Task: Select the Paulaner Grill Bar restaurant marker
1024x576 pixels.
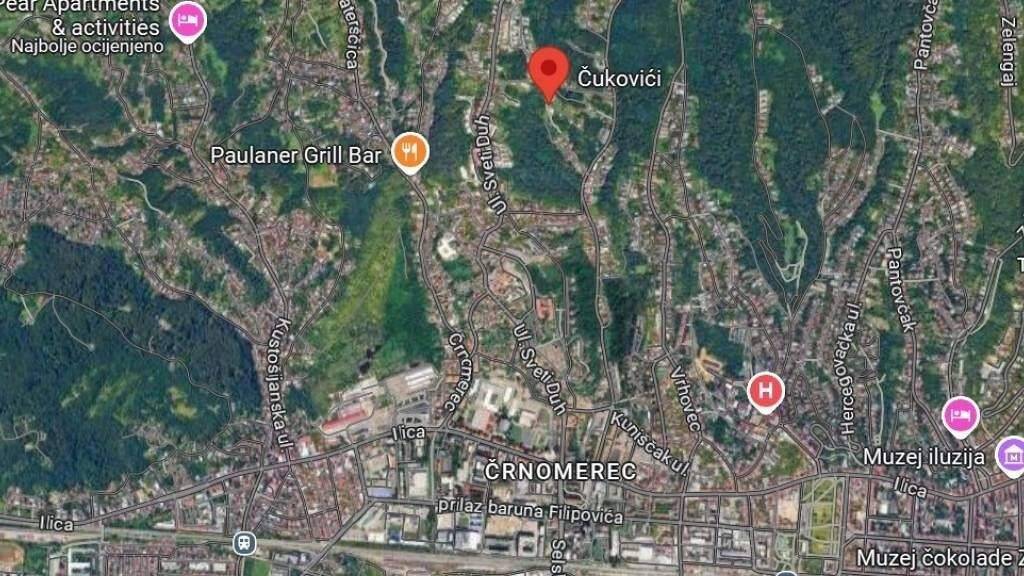Action: 409,152
